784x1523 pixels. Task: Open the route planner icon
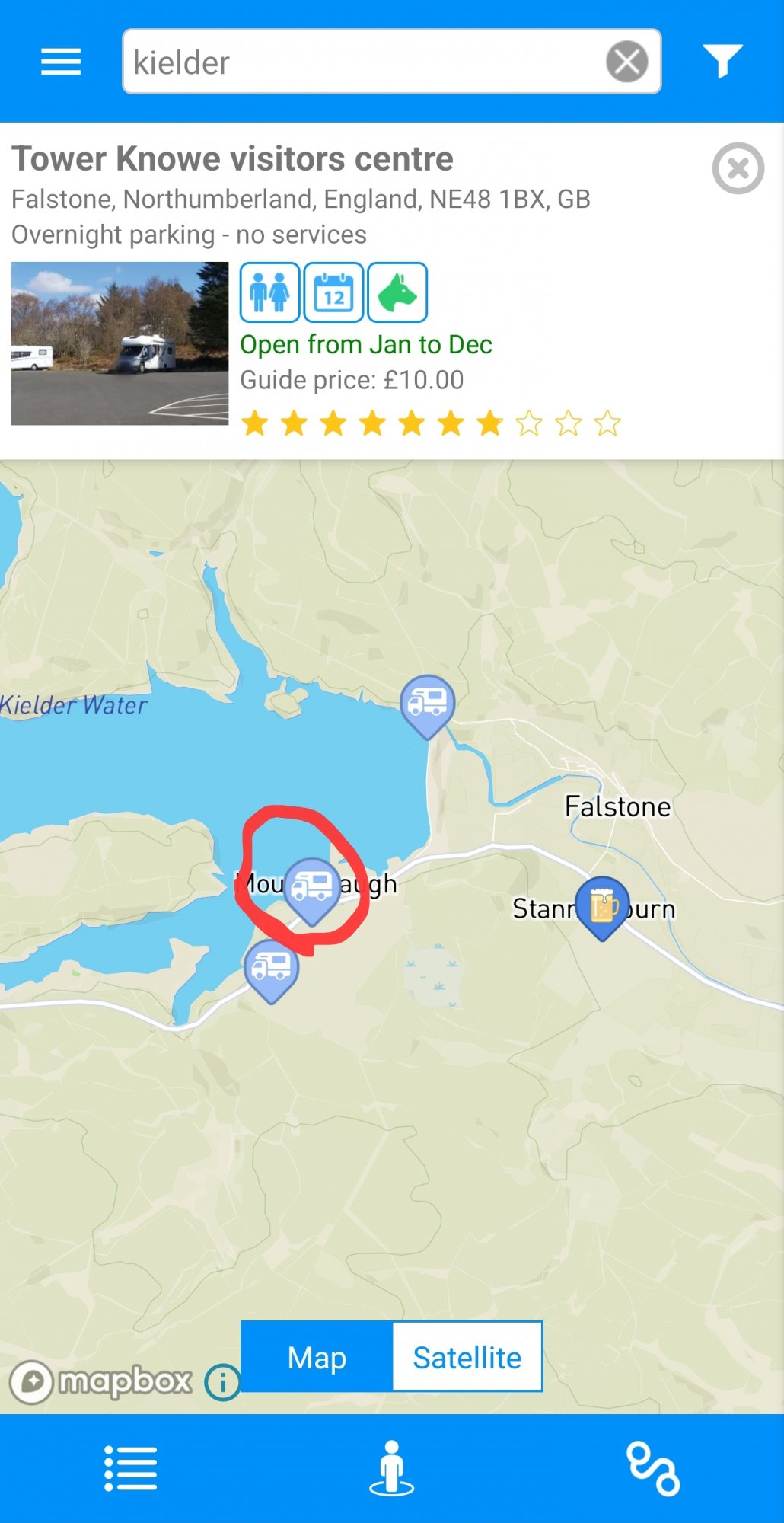(x=653, y=1468)
